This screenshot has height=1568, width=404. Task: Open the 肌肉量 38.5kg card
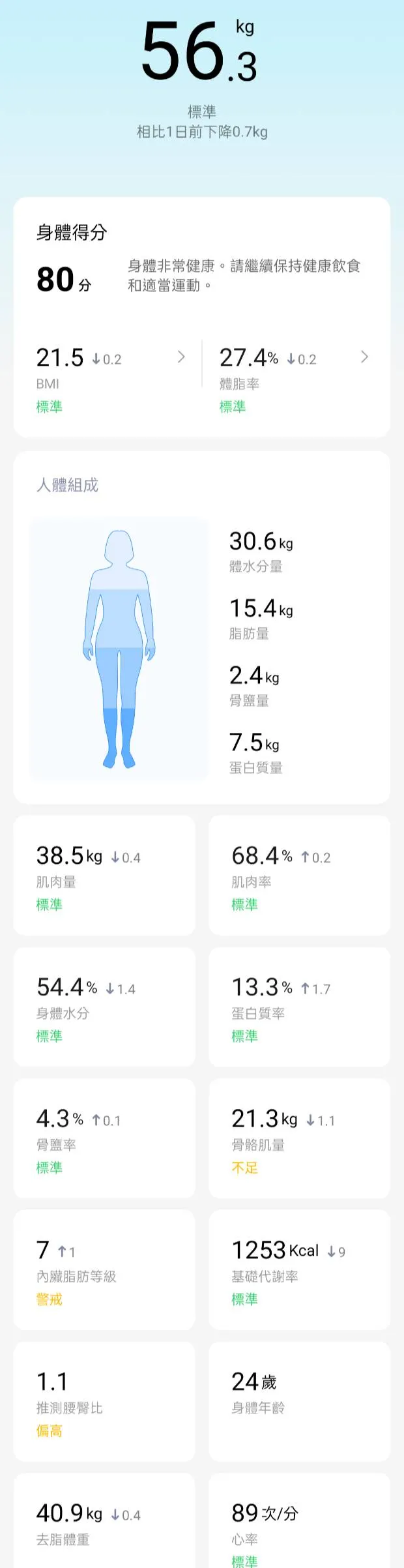(x=104, y=875)
